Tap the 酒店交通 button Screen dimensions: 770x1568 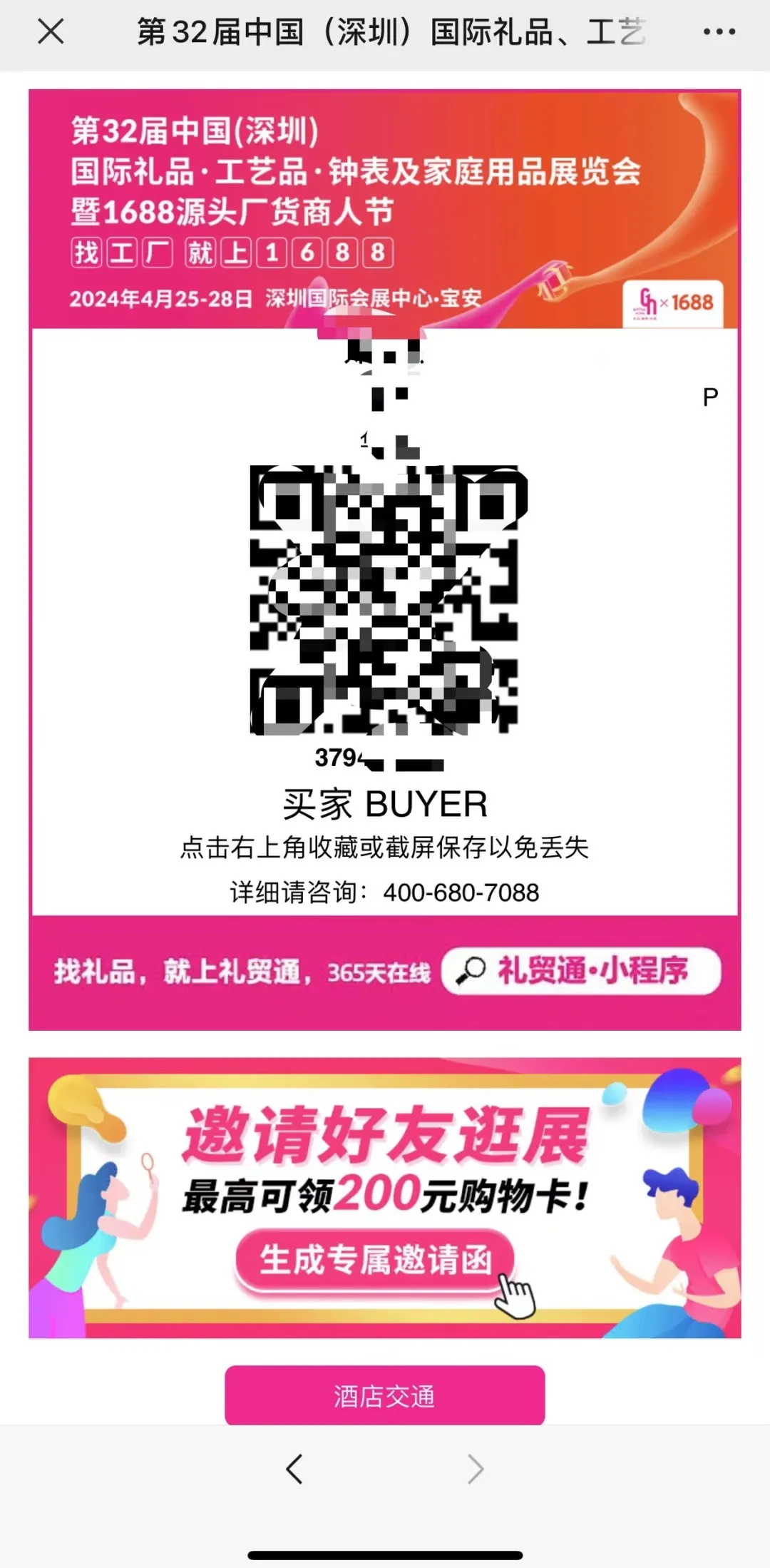pyautogui.click(x=385, y=1396)
